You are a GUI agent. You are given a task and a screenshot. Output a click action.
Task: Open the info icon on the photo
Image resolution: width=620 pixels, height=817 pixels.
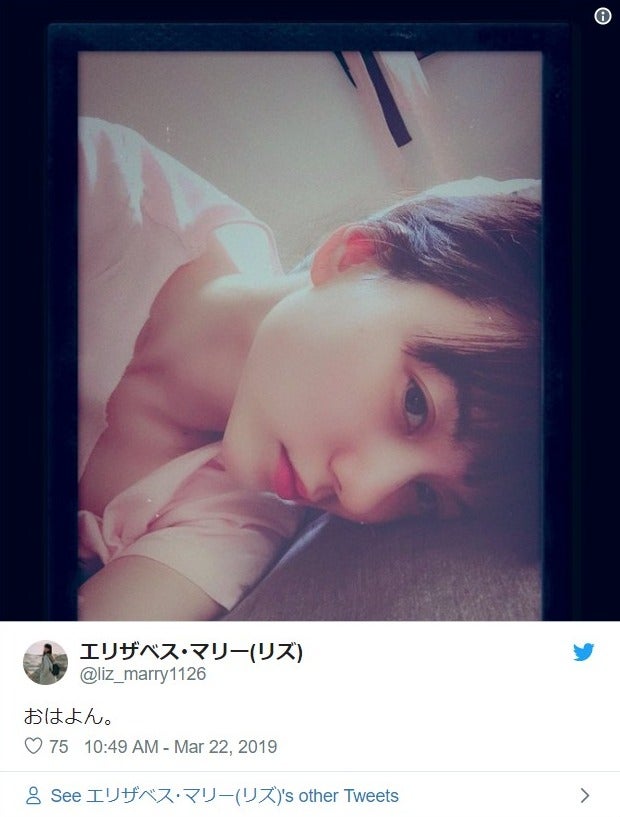(602, 16)
